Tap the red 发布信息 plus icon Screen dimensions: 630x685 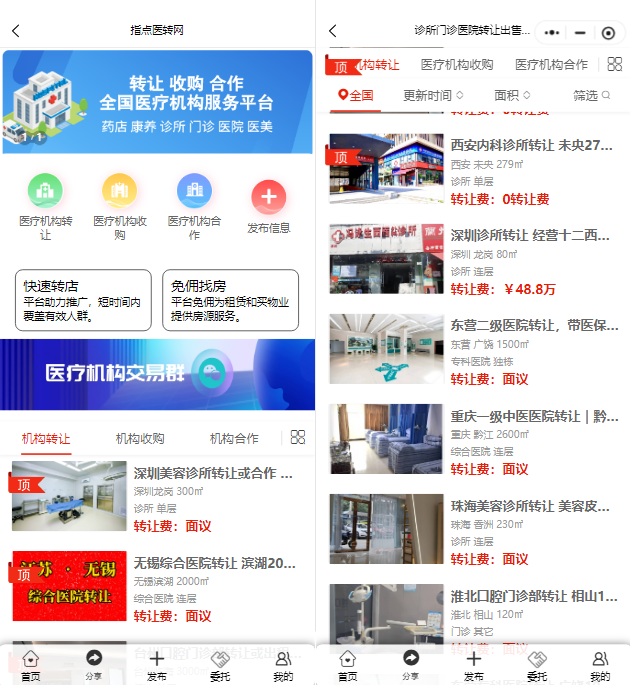click(268, 198)
